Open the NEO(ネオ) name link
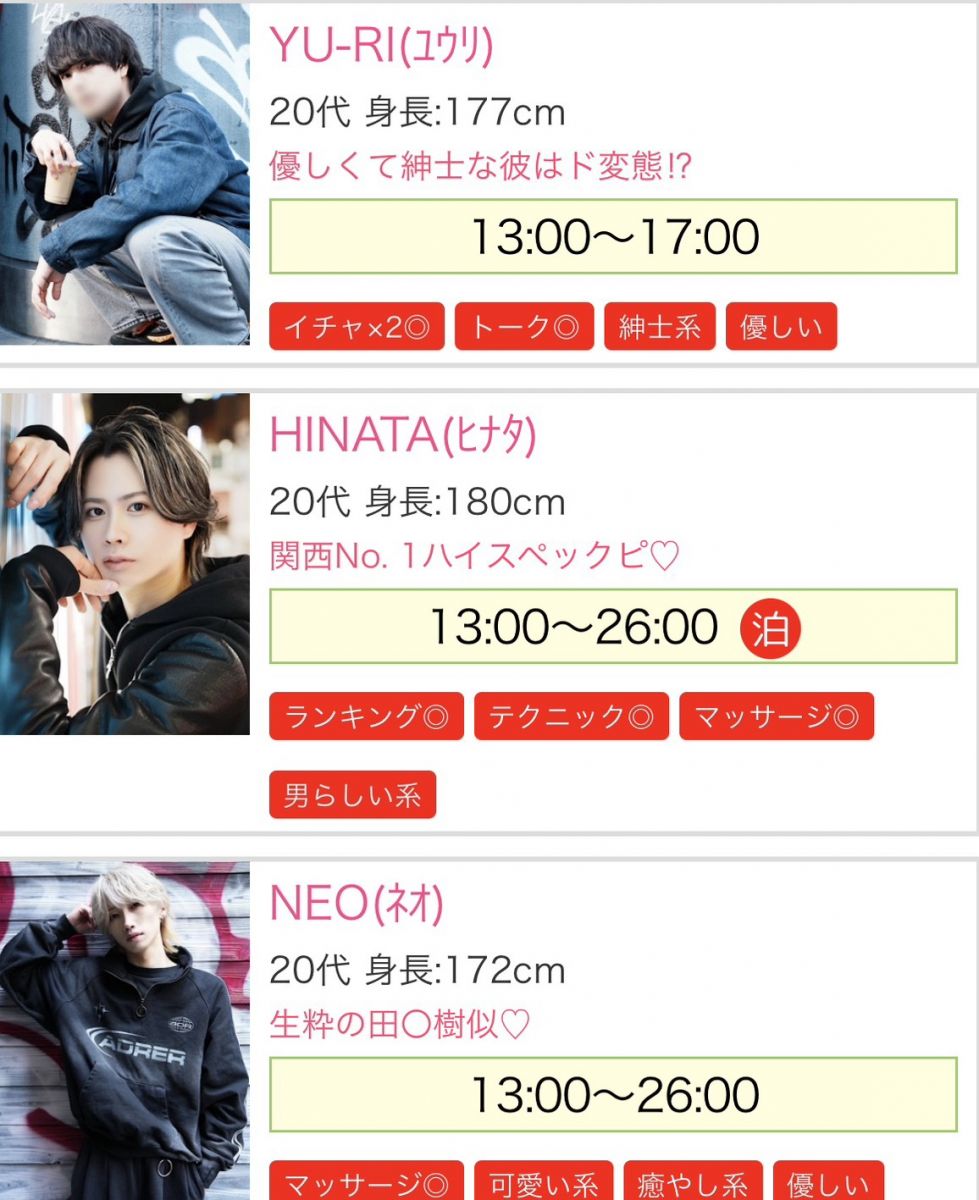979x1200 pixels. point(356,904)
